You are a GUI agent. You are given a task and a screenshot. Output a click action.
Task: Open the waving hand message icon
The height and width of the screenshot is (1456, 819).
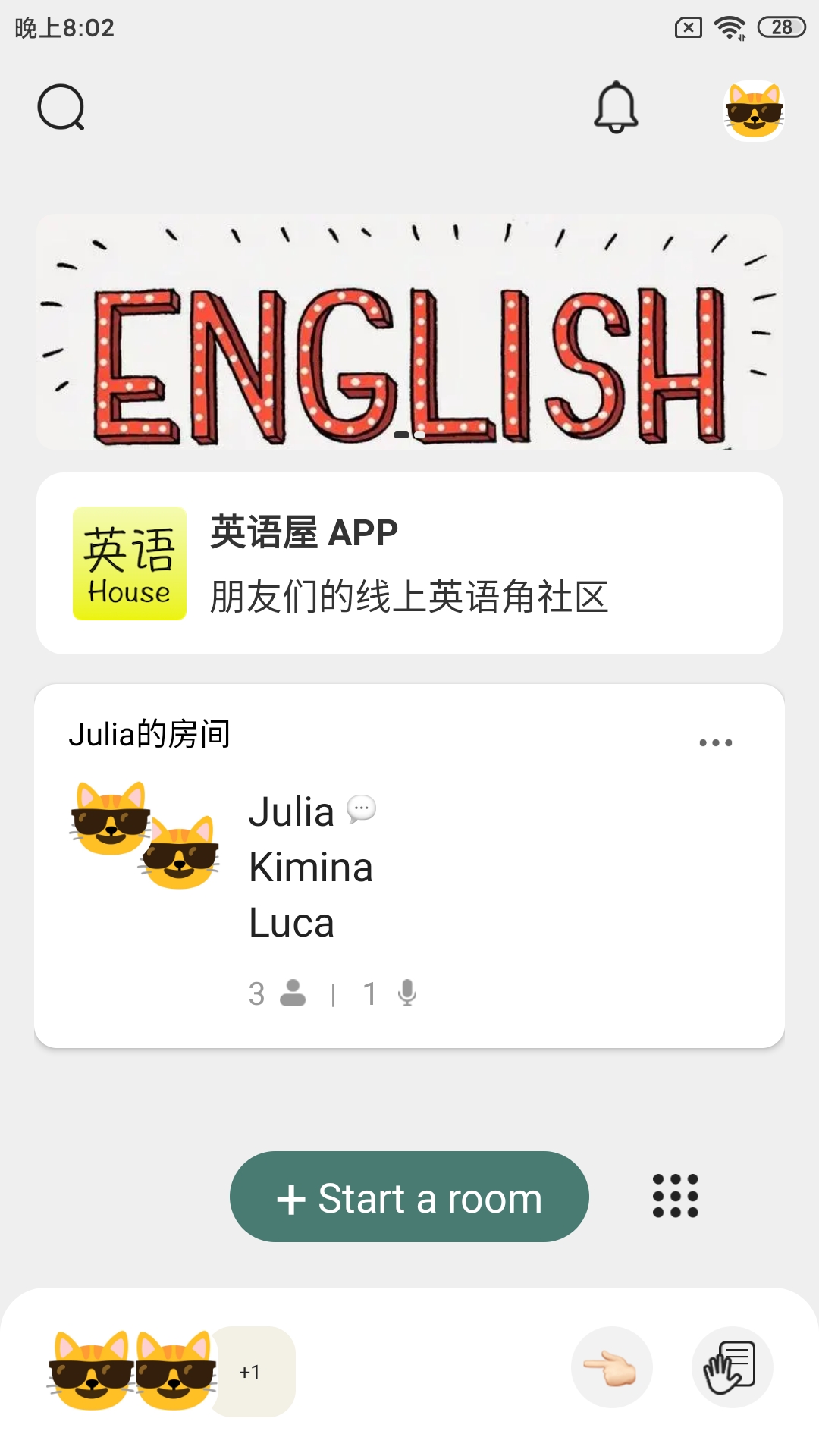(731, 1367)
